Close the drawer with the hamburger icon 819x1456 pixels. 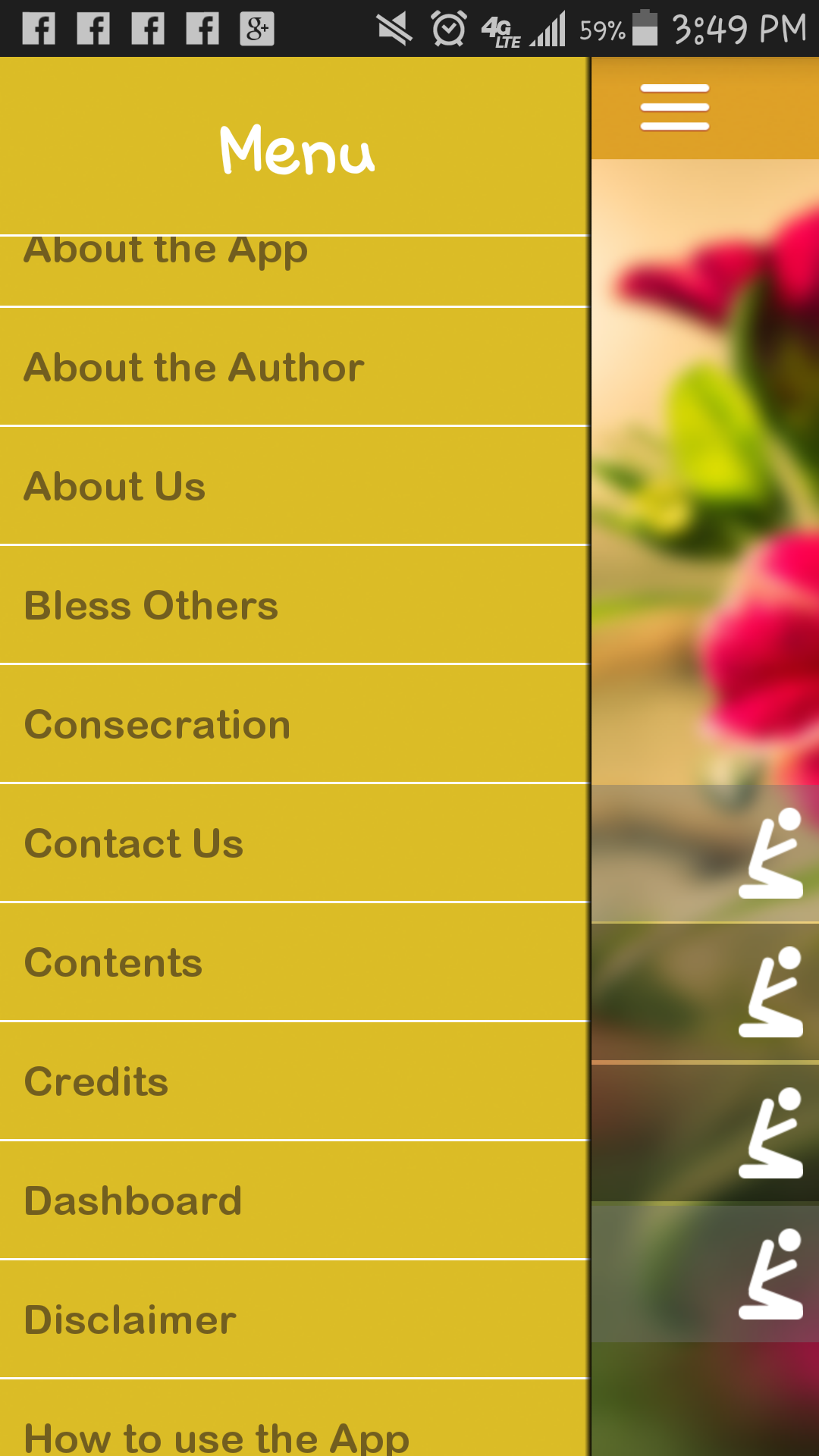(x=674, y=108)
